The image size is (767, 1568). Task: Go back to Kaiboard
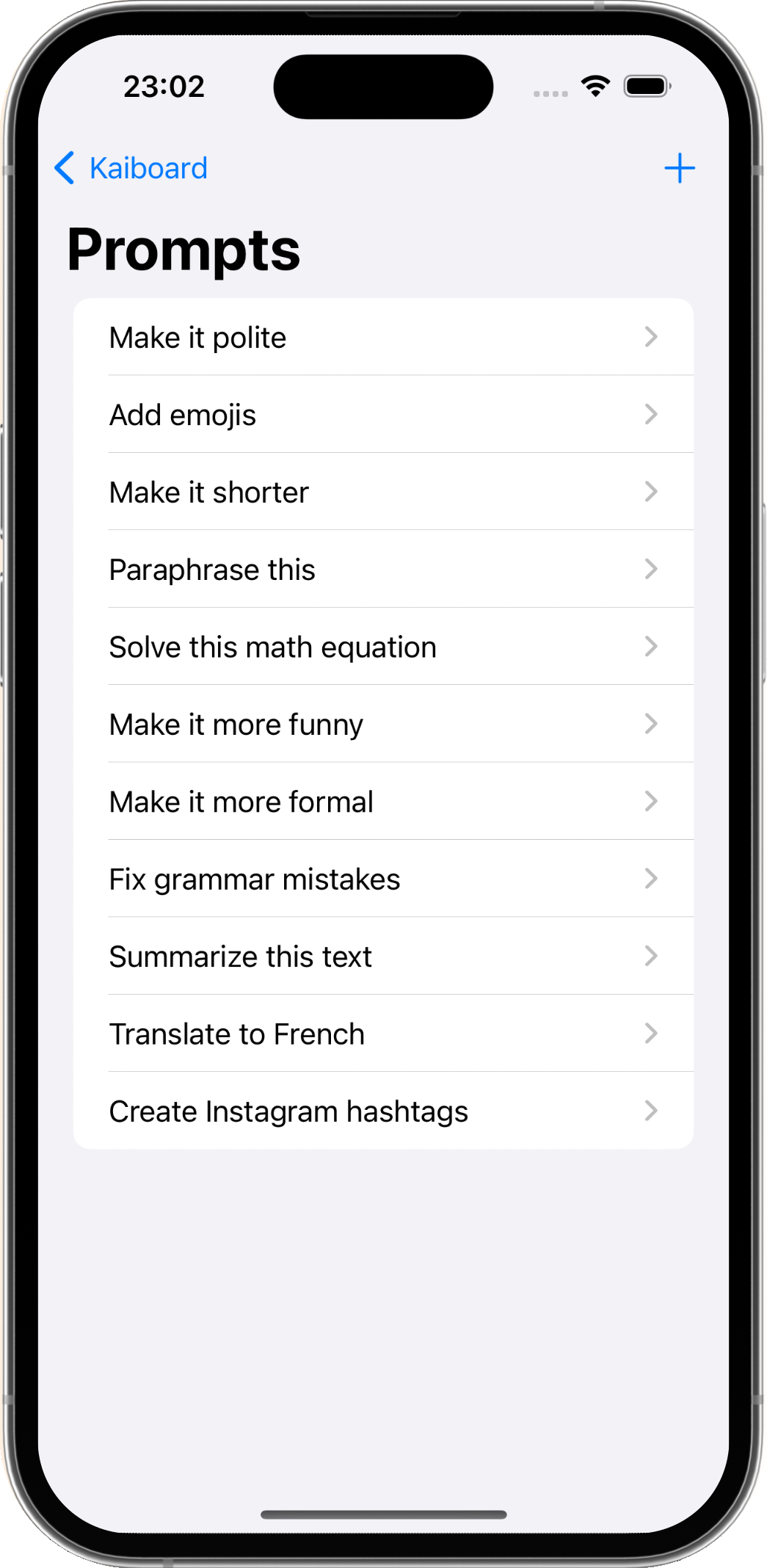point(132,168)
